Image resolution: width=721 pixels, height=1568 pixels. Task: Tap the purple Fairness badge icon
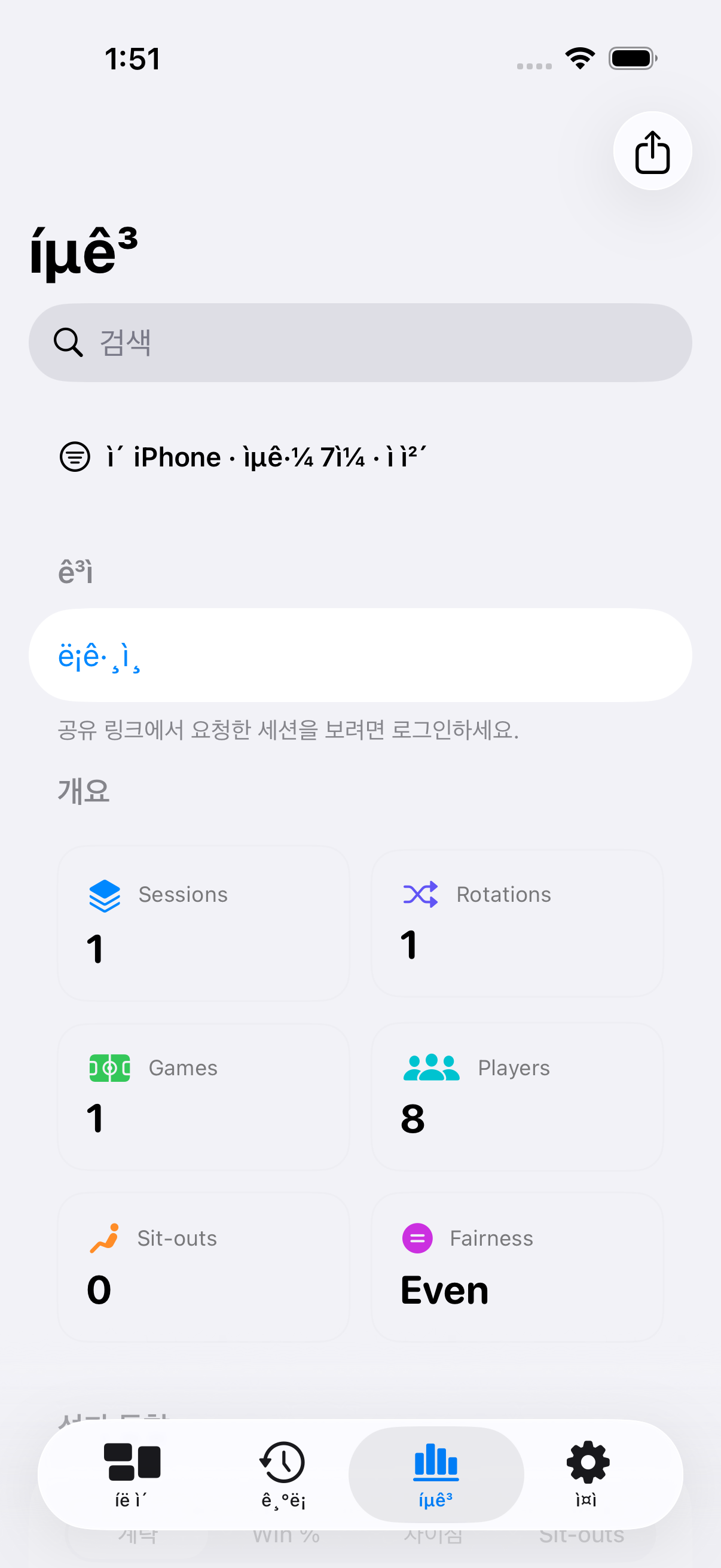pos(416,1238)
